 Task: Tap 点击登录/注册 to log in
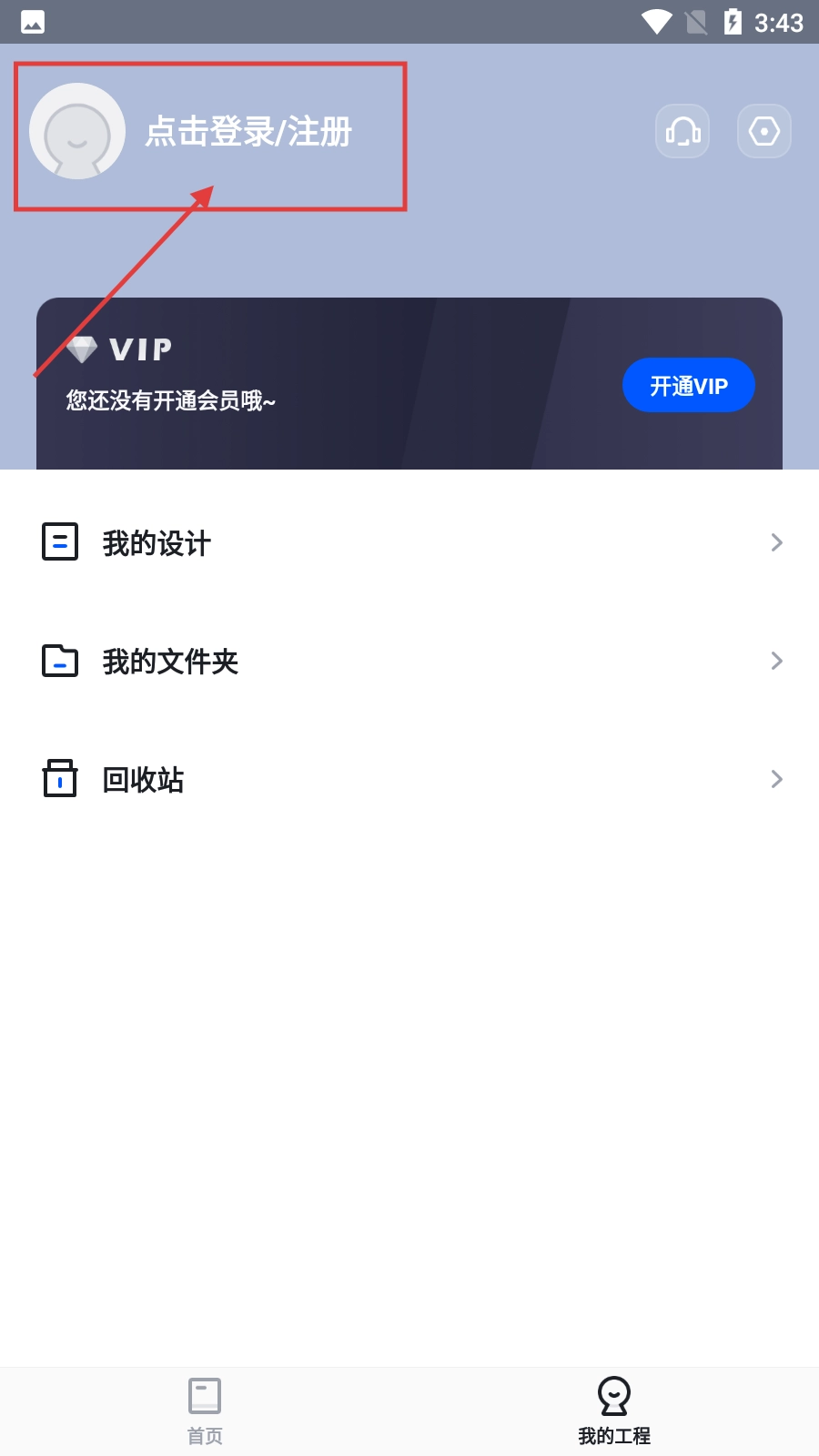(x=248, y=132)
